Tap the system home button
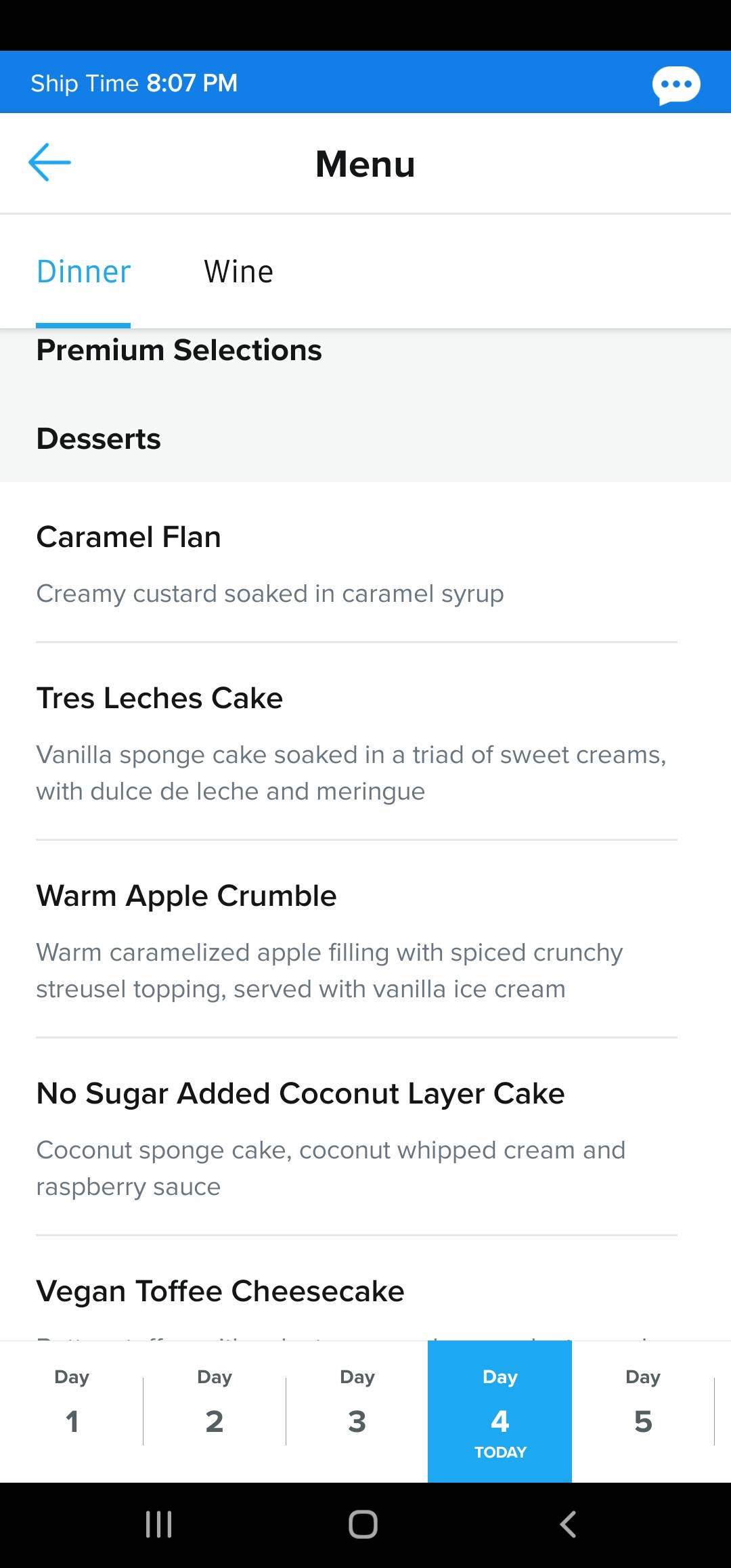This screenshot has height=1568, width=731. (x=363, y=1525)
